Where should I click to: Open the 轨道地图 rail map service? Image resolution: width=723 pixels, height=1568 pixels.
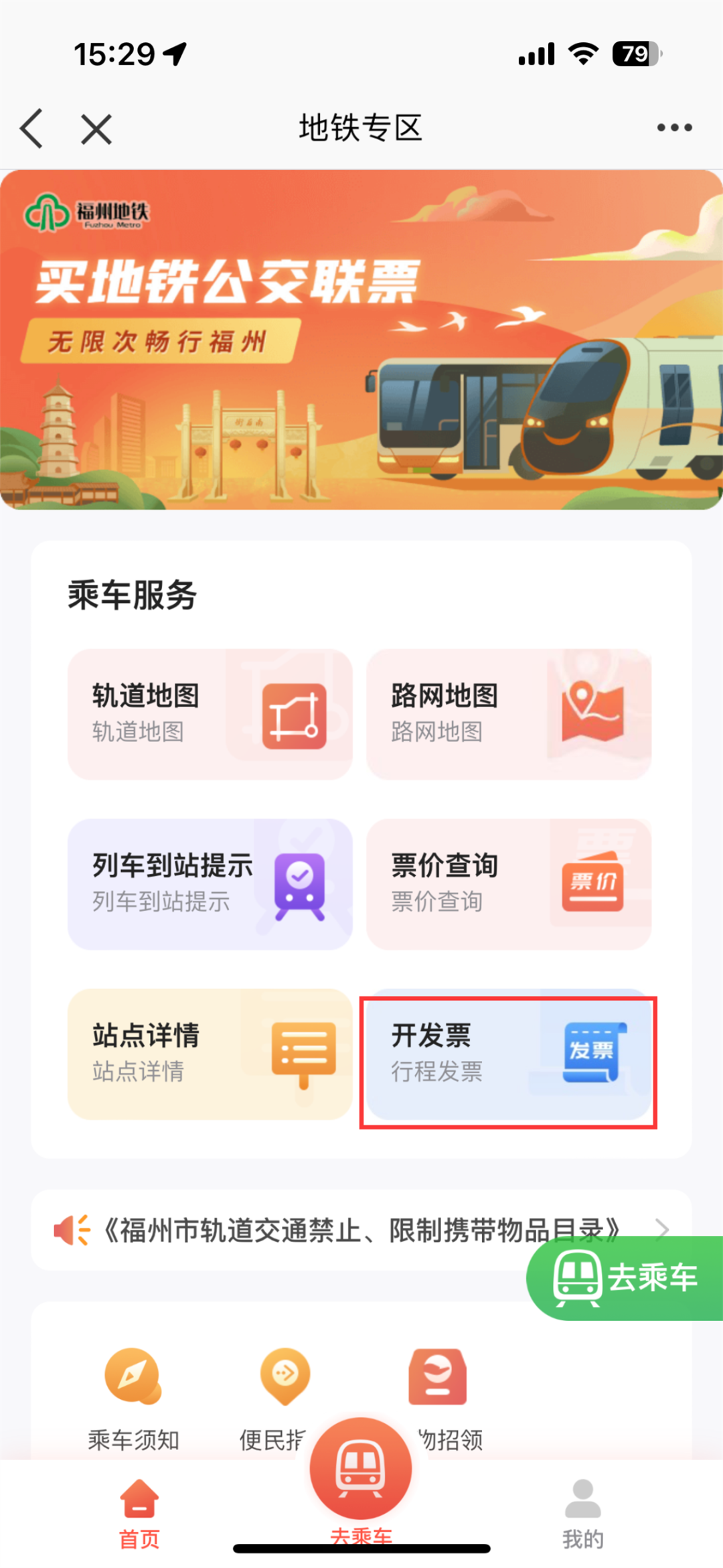pyautogui.click(x=210, y=713)
